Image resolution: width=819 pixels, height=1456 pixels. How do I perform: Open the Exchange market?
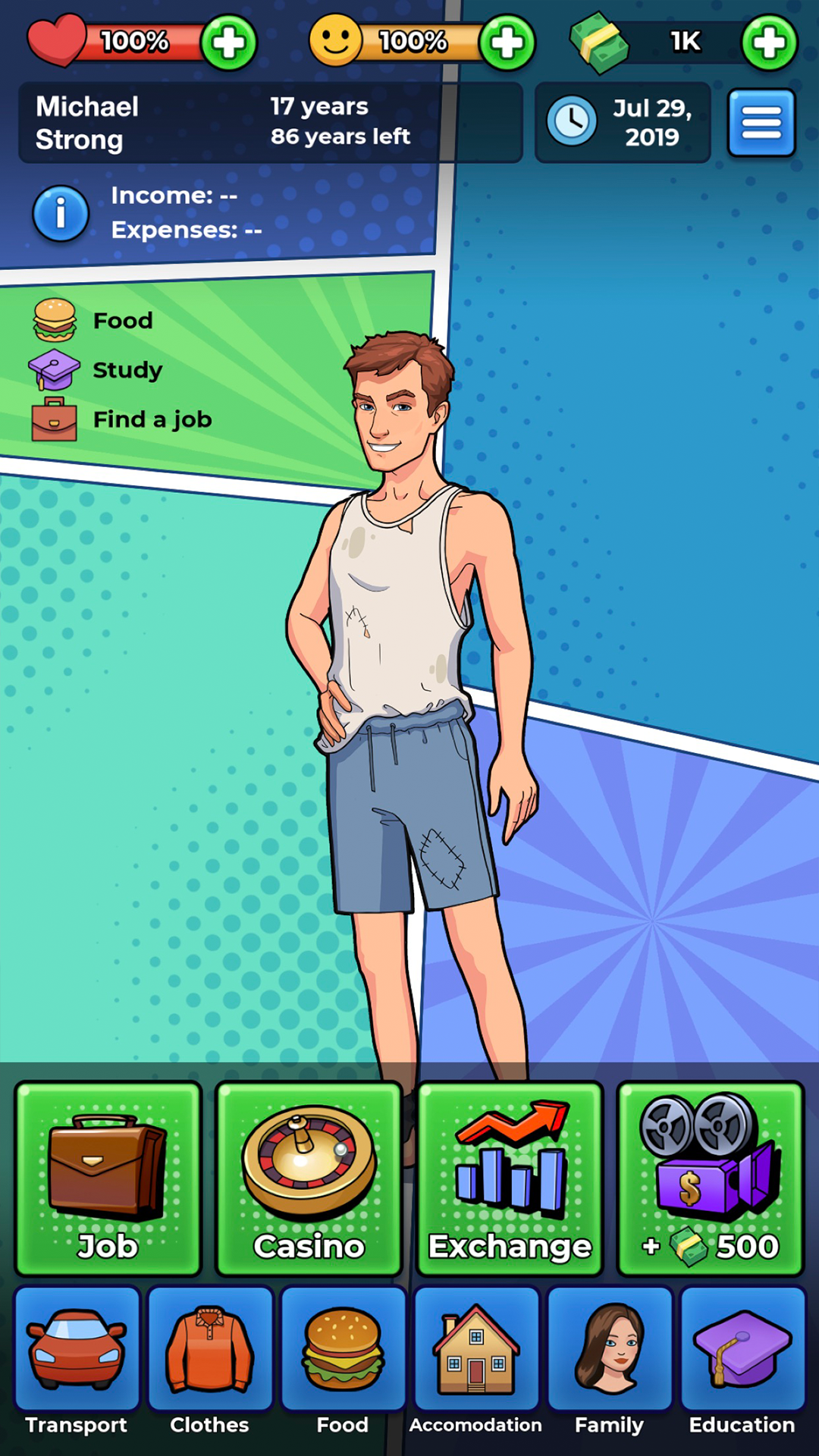click(x=510, y=1178)
